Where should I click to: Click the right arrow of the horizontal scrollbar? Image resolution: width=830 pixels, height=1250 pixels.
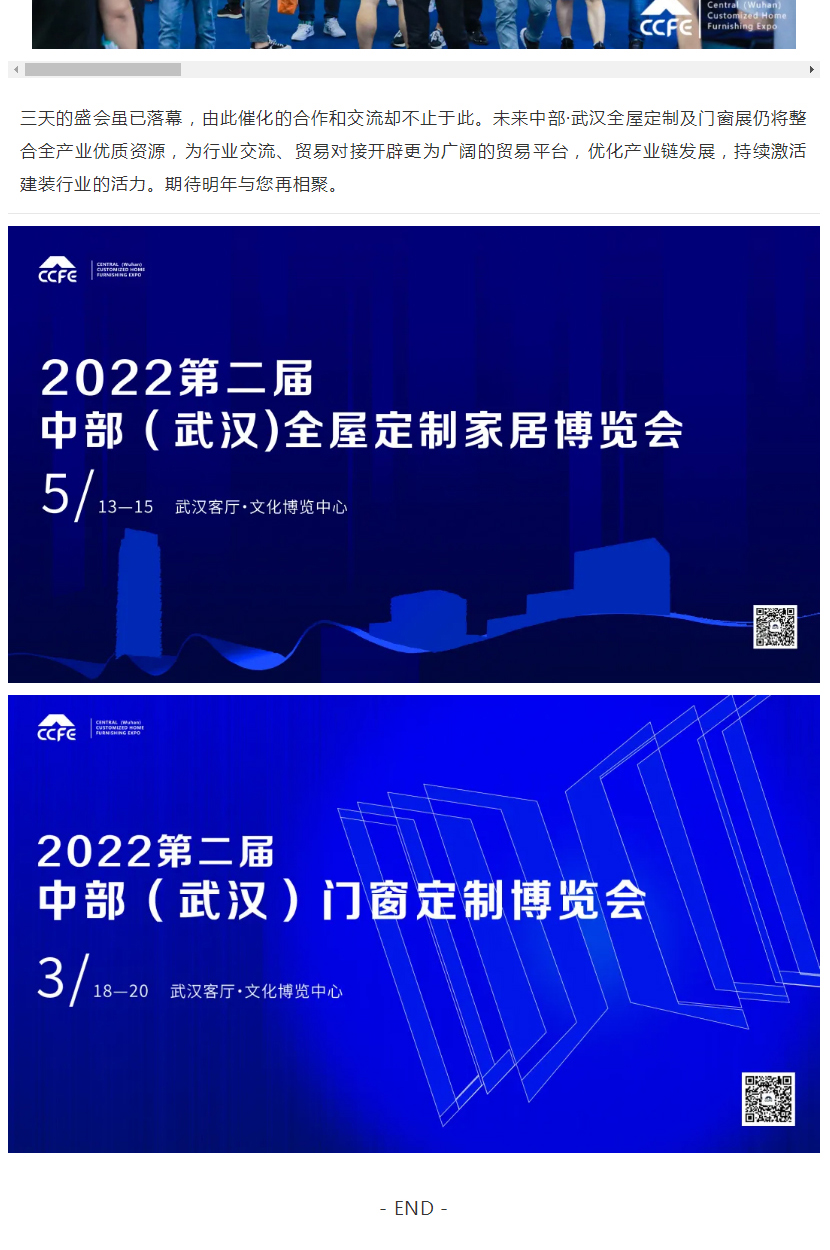(x=812, y=70)
